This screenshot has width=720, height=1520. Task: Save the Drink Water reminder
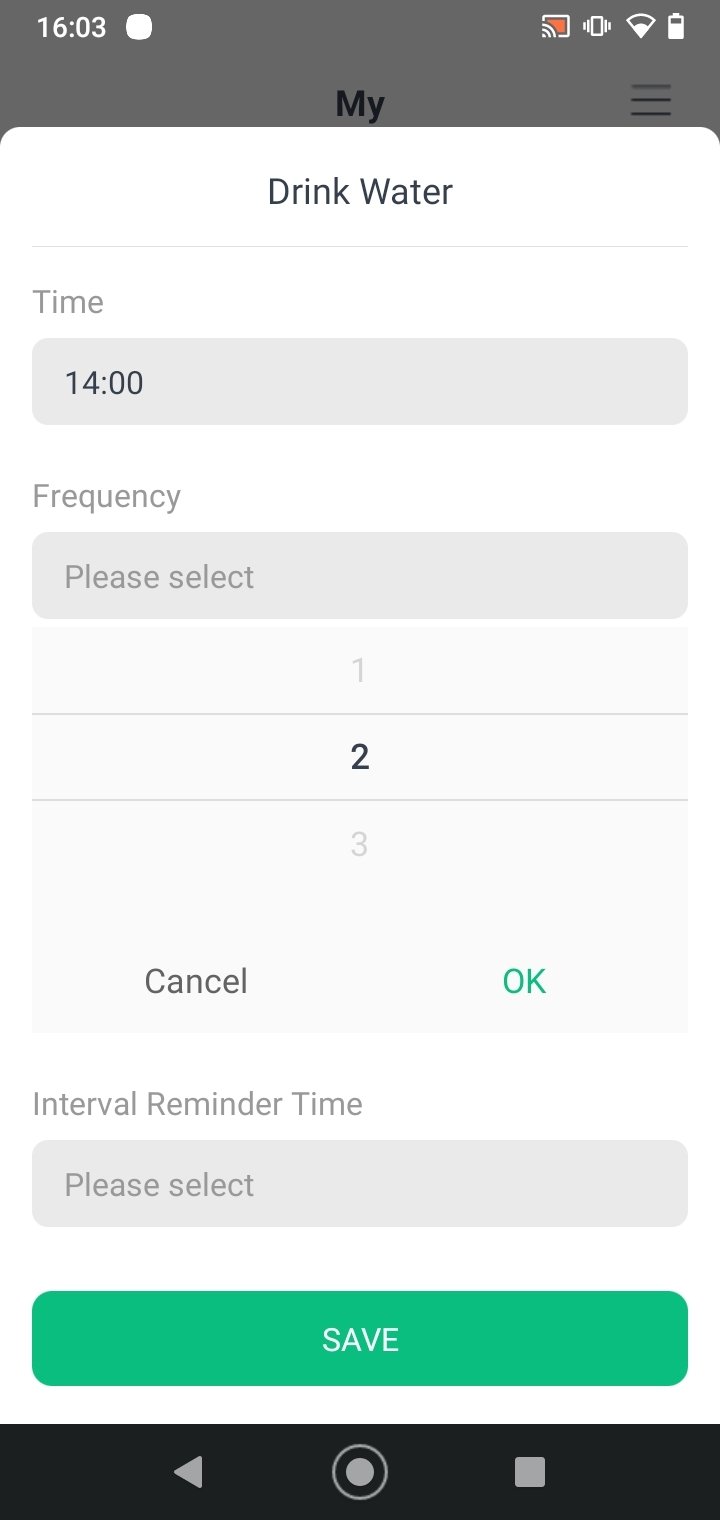click(360, 1339)
